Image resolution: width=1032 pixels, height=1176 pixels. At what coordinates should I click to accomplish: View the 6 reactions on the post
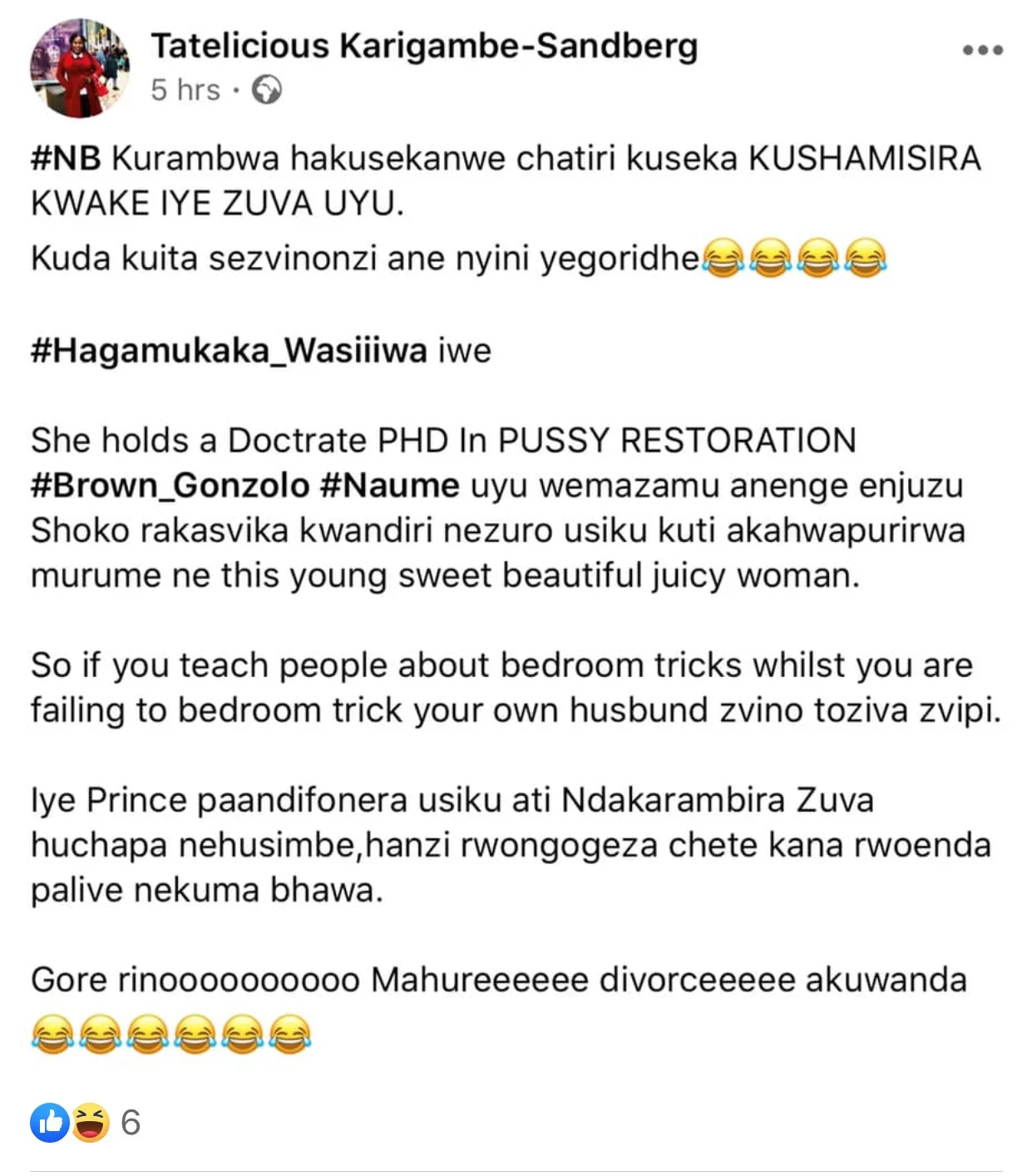[x=86, y=1123]
